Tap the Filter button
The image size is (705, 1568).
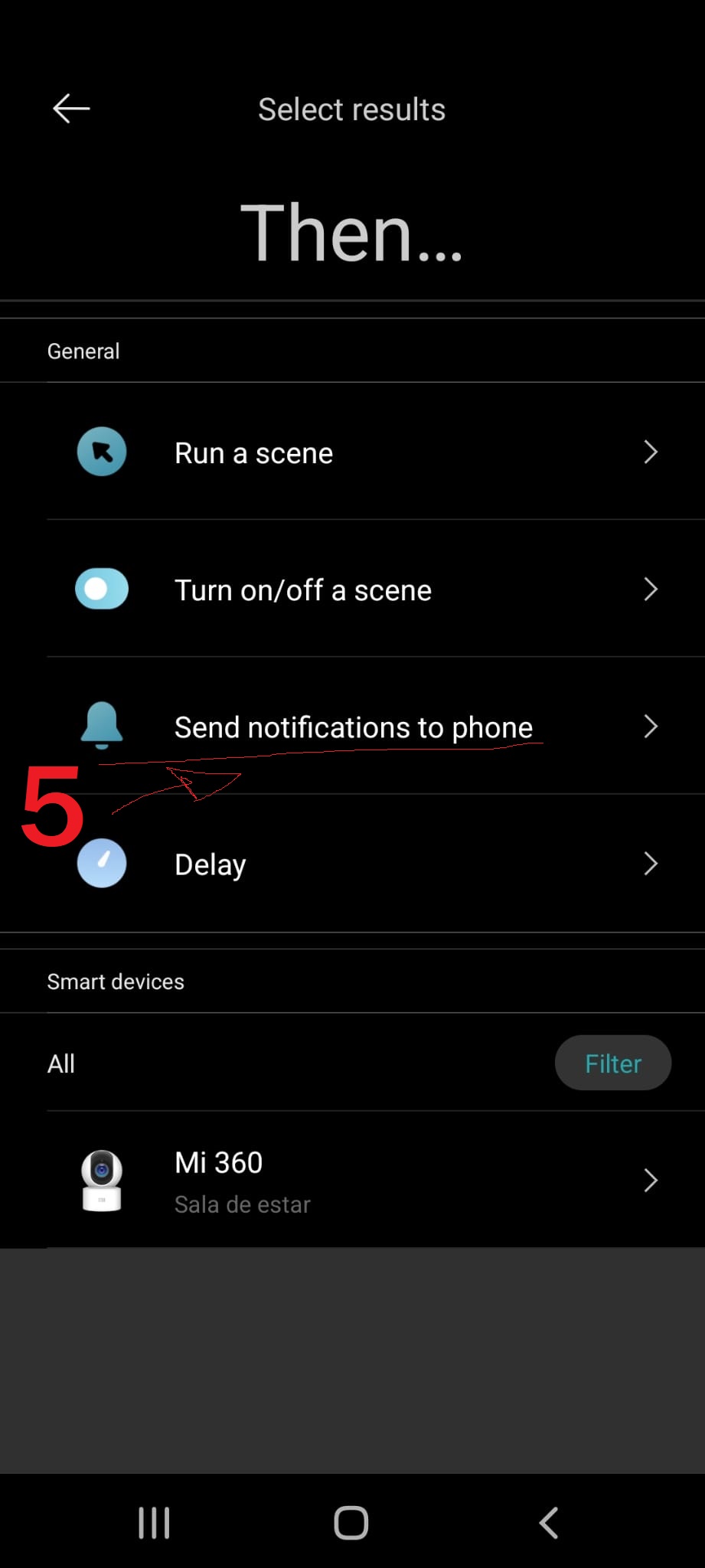pos(612,1063)
